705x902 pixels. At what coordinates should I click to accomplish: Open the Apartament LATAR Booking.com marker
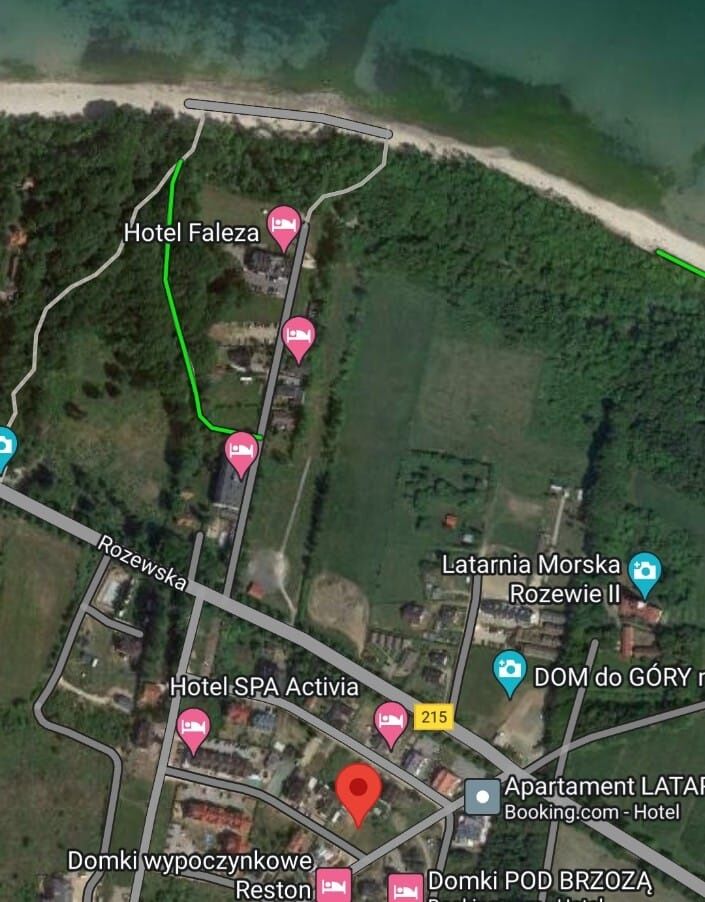pyautogui.click(x=483, y=797)
